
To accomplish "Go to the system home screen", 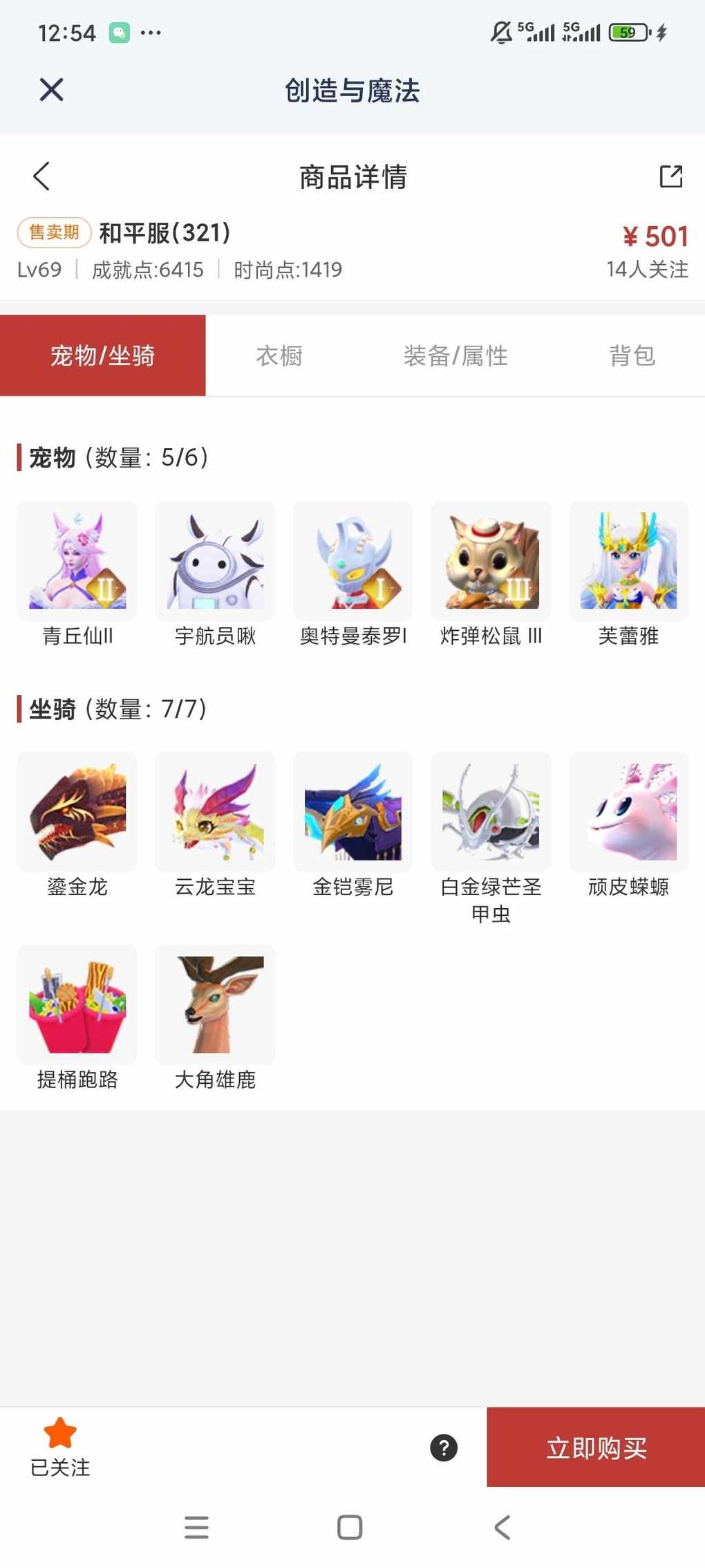I will [x=350, y=1527].
